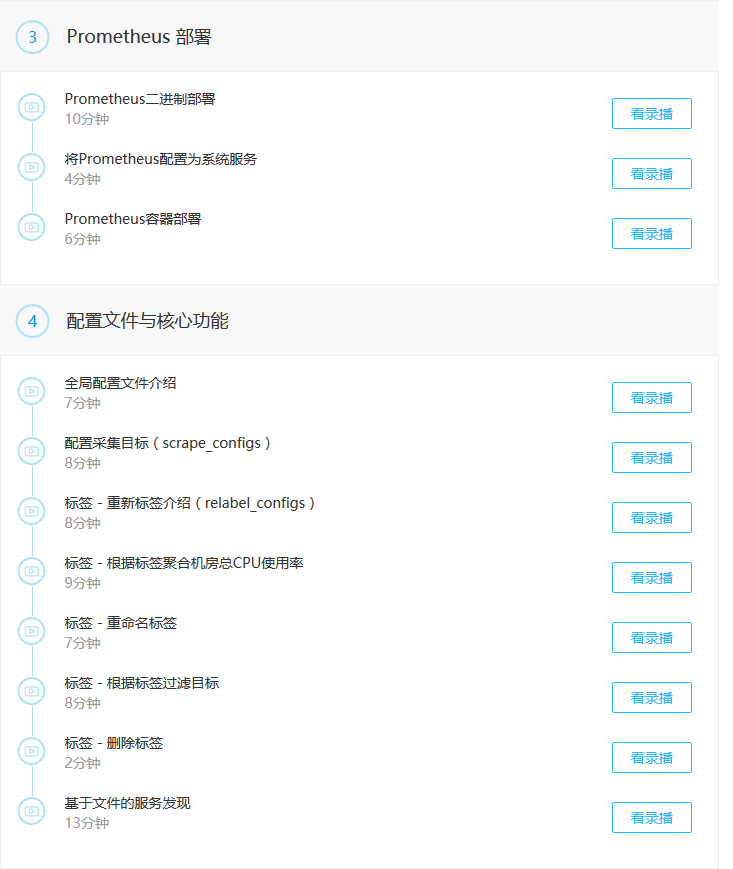Tap 看录播 for Prometheus容器部署
The height and width of the screenshot is (869, 733).
pyautogui.click(x=651, y=234)
